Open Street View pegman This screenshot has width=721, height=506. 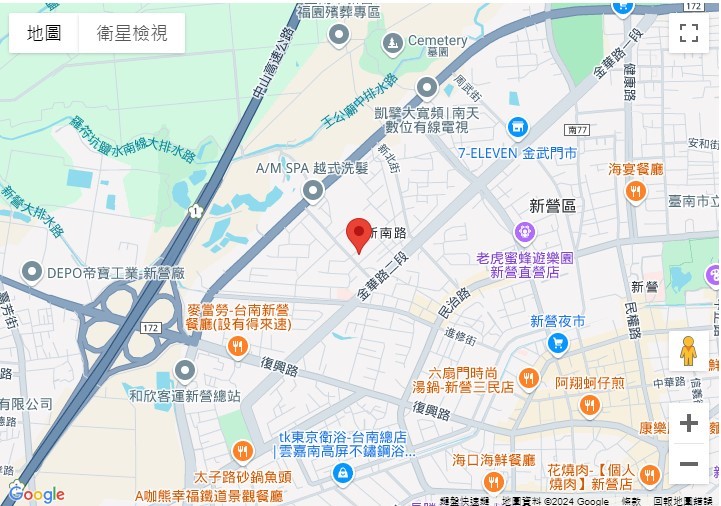point(688,351)
